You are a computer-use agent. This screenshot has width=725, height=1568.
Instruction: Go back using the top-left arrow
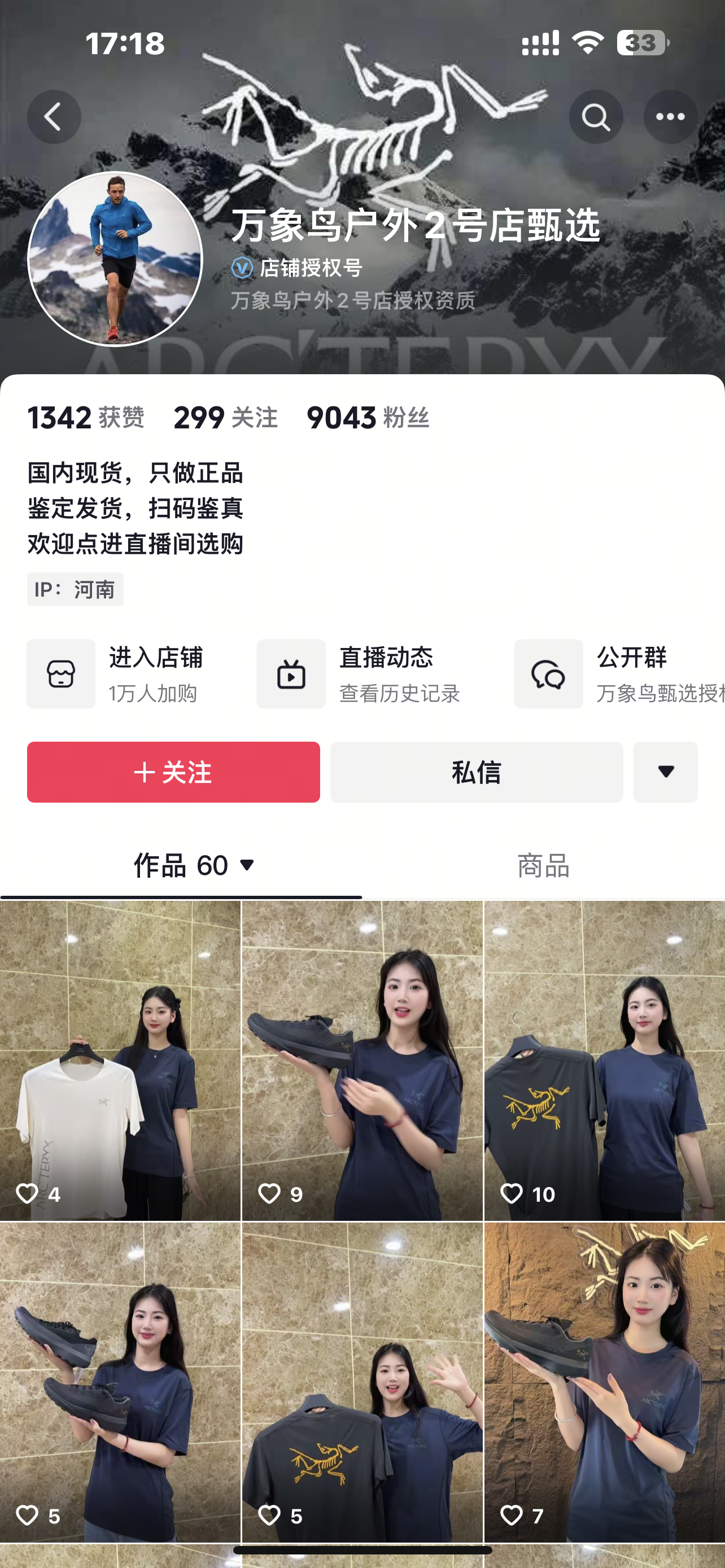(x=54, y=116)
